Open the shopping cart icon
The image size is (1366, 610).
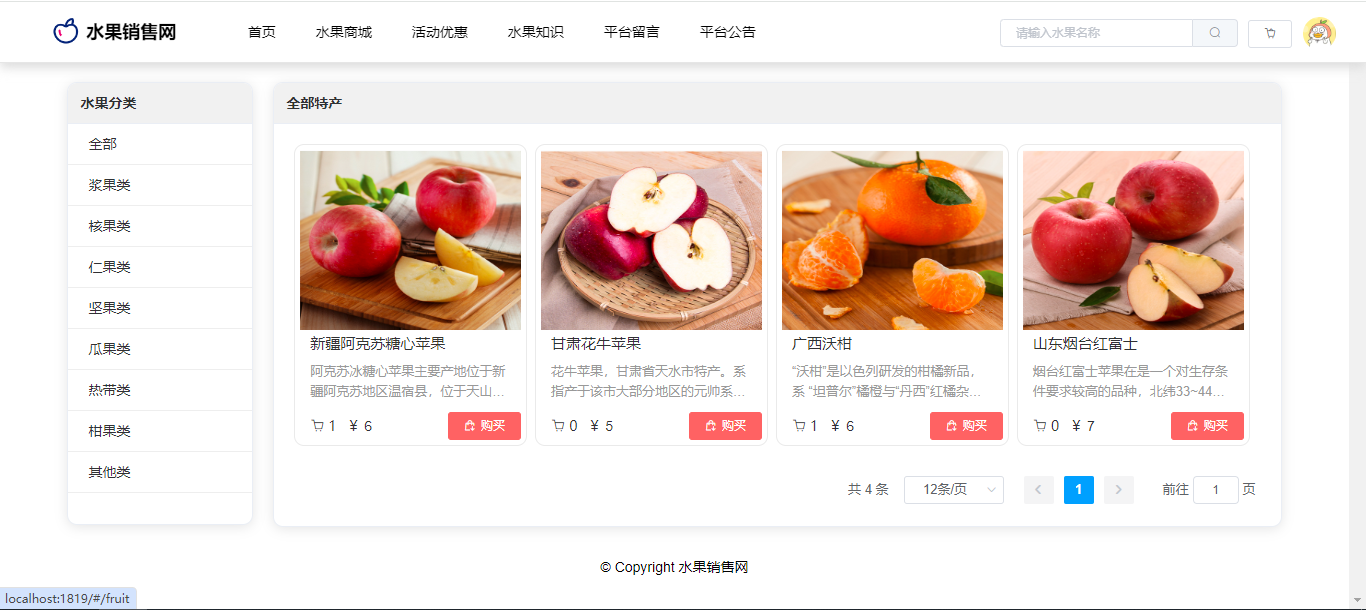pos(1270,33)
